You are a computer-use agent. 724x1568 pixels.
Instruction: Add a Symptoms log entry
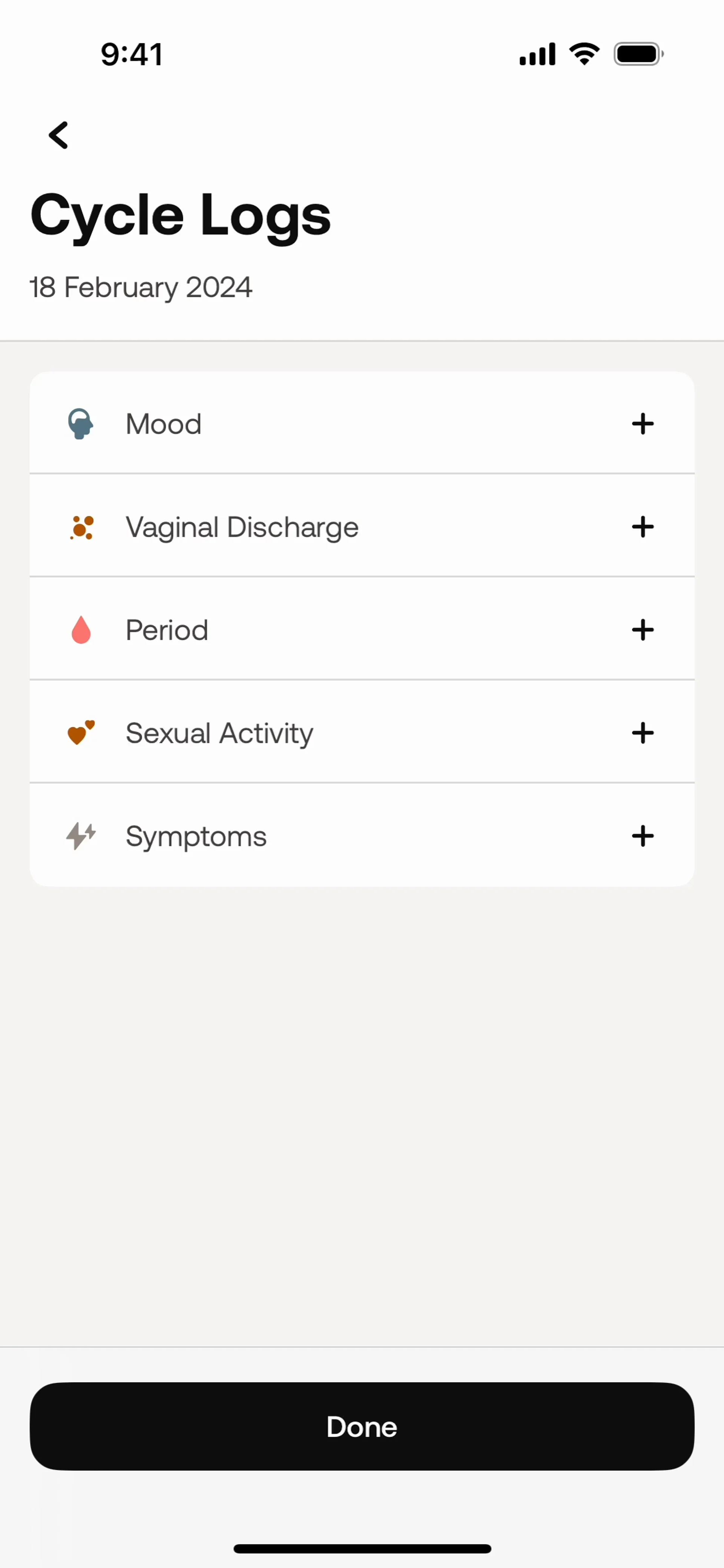pos(643,836)
